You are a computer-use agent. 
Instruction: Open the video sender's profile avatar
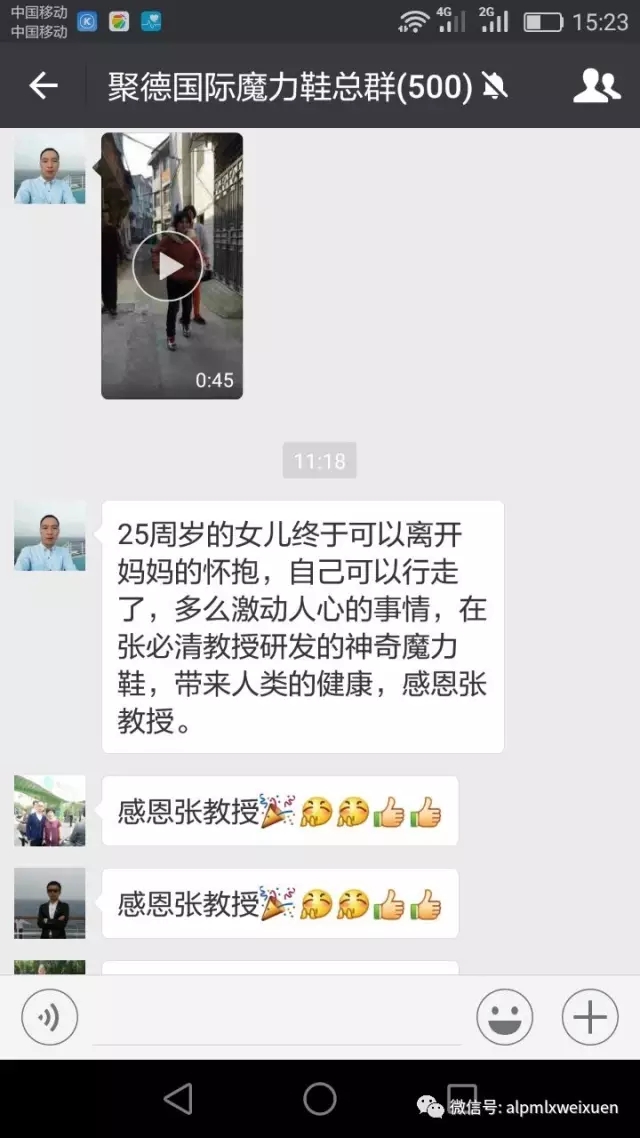click(x=49, y=169)
